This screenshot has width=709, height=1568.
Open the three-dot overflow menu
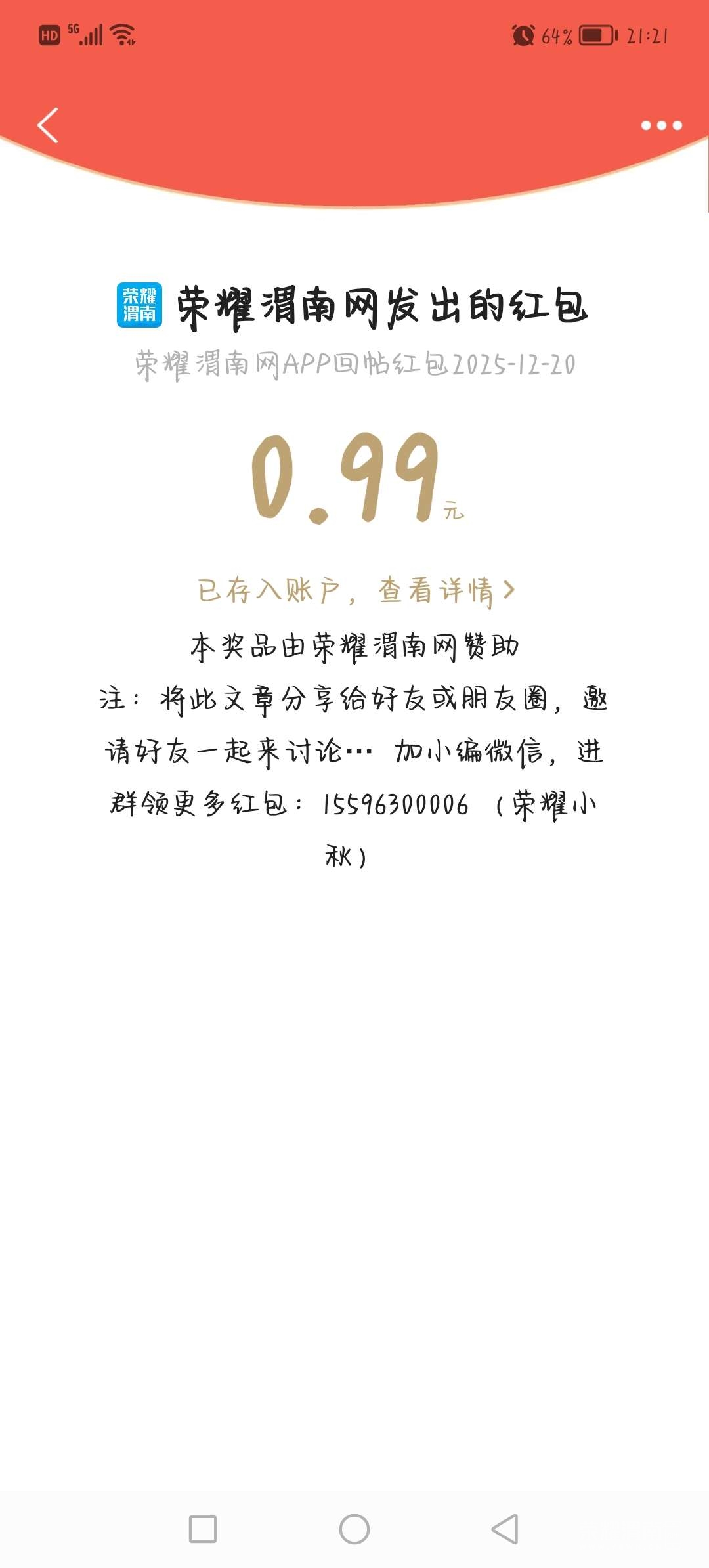click(x=661, y=125)
